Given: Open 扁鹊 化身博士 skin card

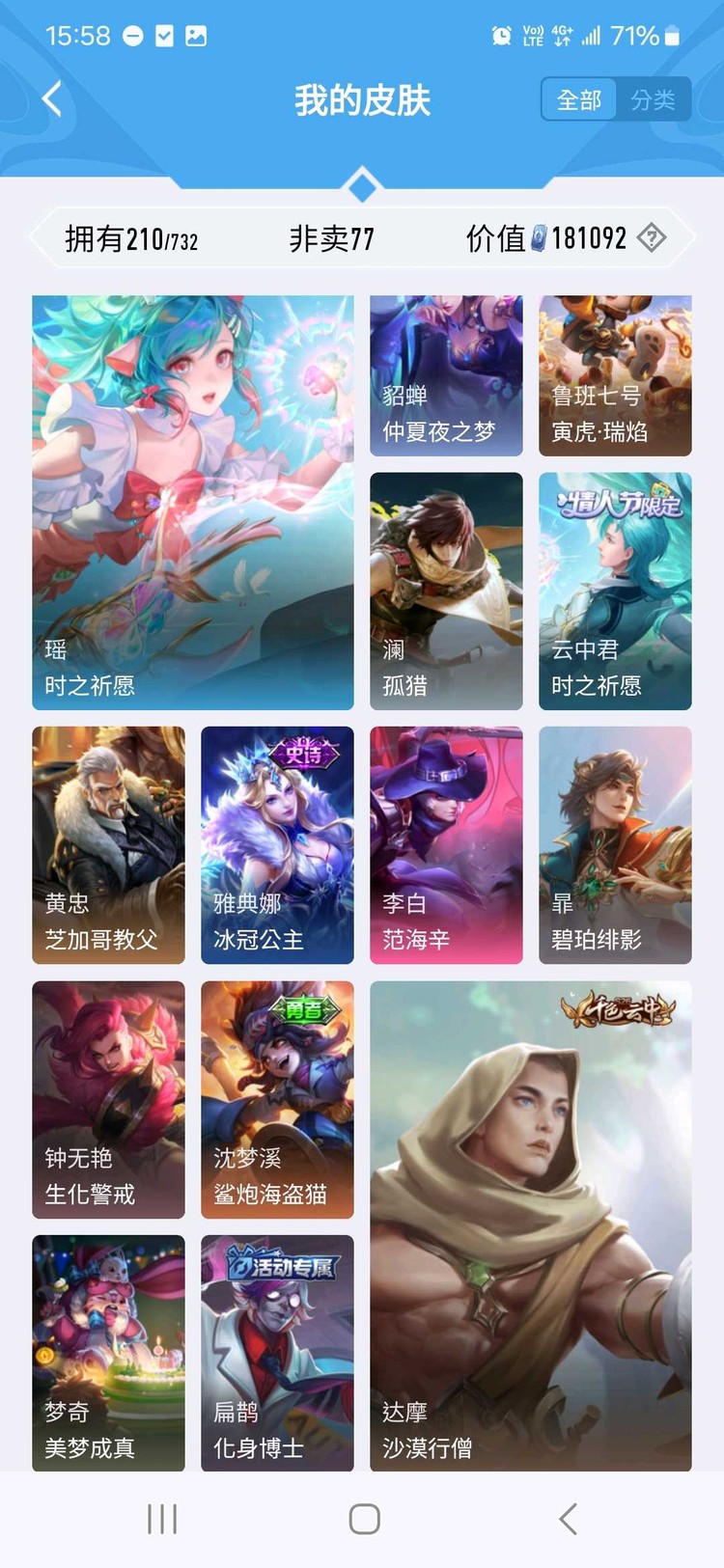Looking at the screenshot, I should [x=277, y=1353].
